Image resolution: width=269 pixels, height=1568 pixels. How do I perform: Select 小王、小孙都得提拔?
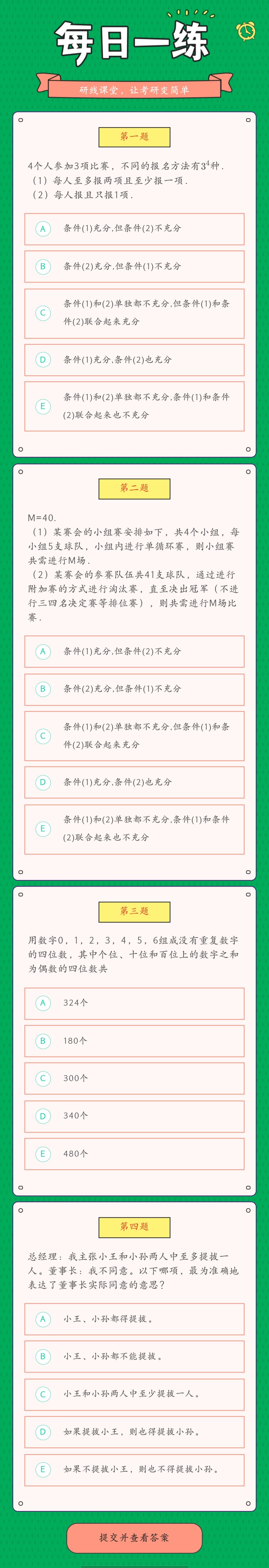[134, 1319]
